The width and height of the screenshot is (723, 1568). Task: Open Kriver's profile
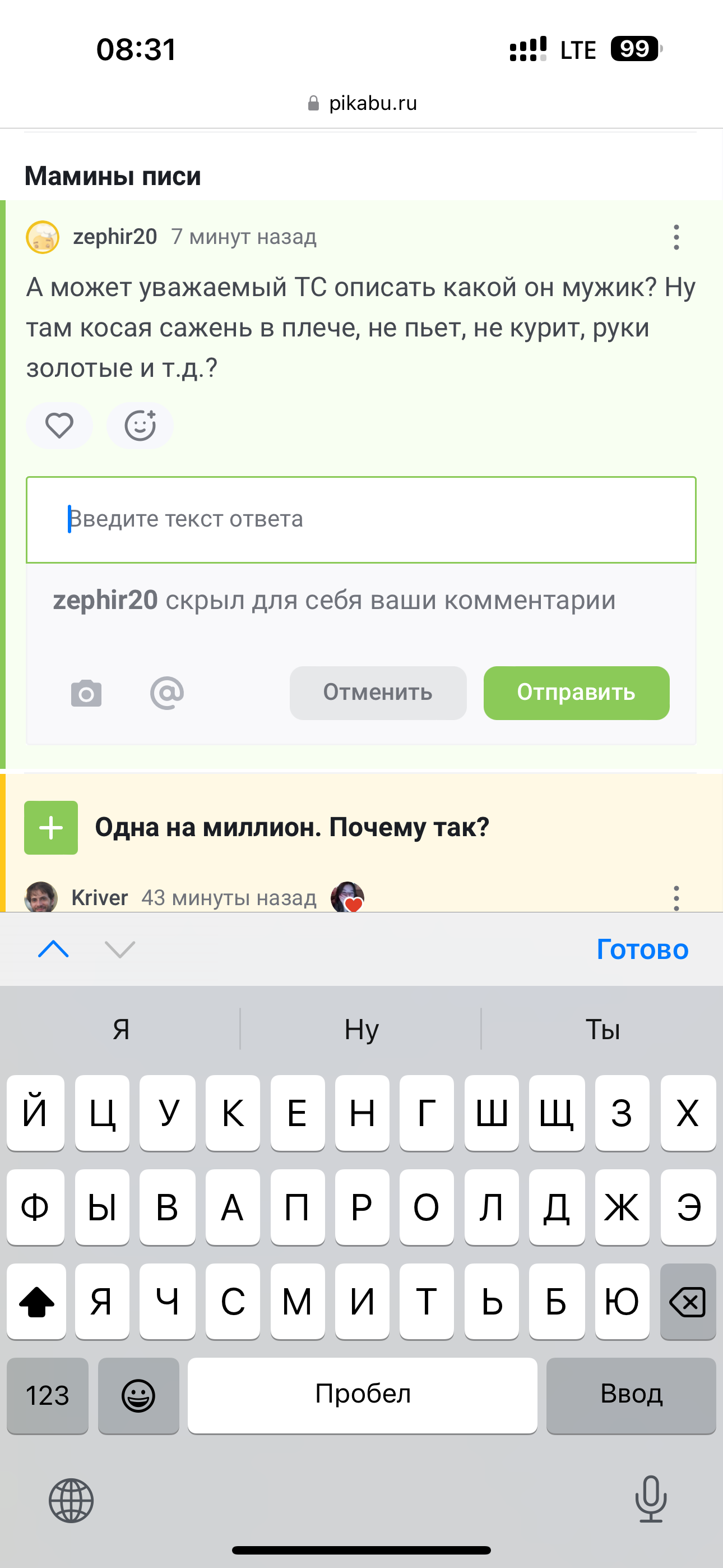tap(100, 897)
